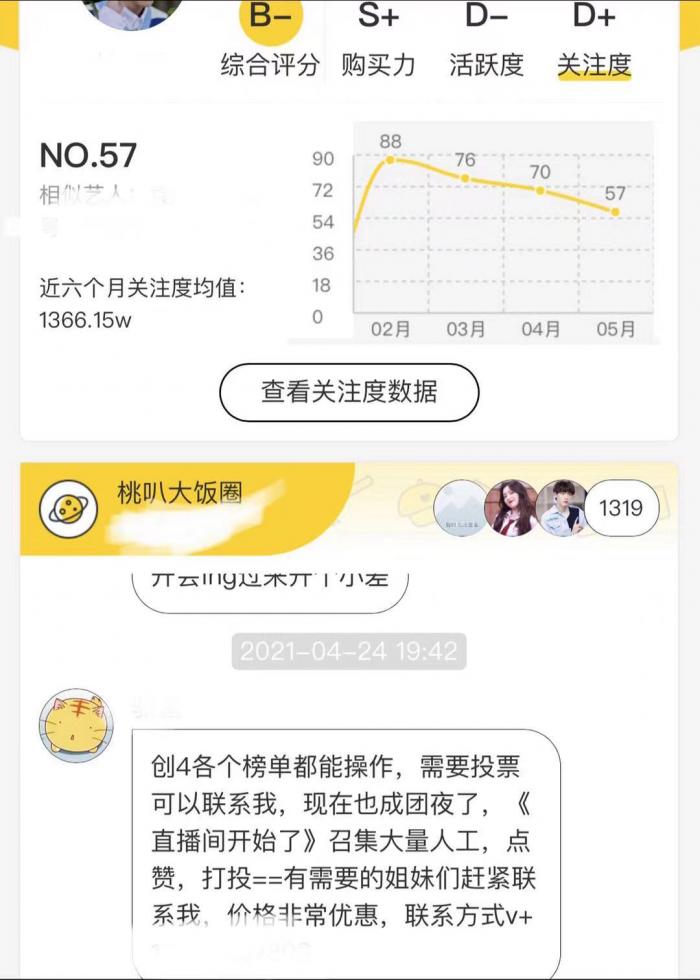Image resolution: width=700 pixels, height=980 pixels.
Task: View the 1319 group members
Action: [x=620, y=508]
